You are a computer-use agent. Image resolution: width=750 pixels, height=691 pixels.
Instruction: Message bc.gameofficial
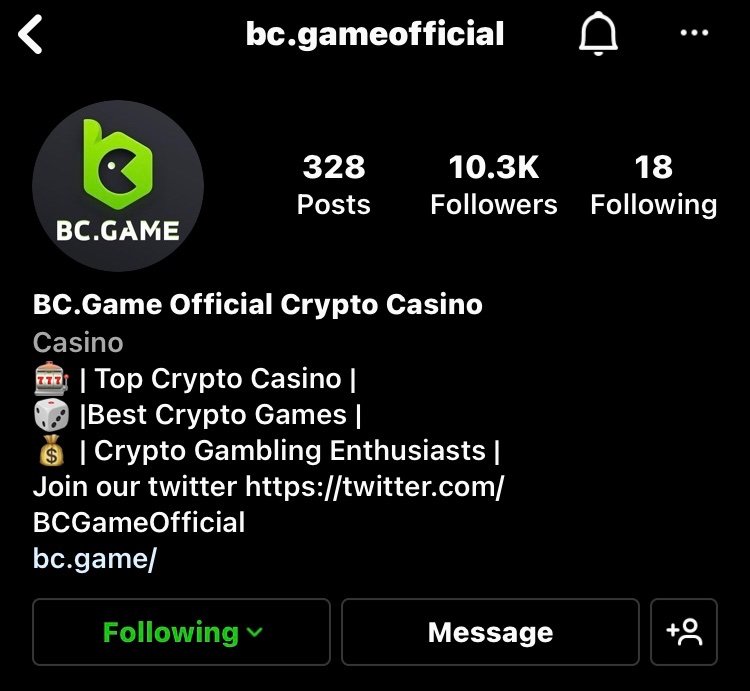[490, 632]
